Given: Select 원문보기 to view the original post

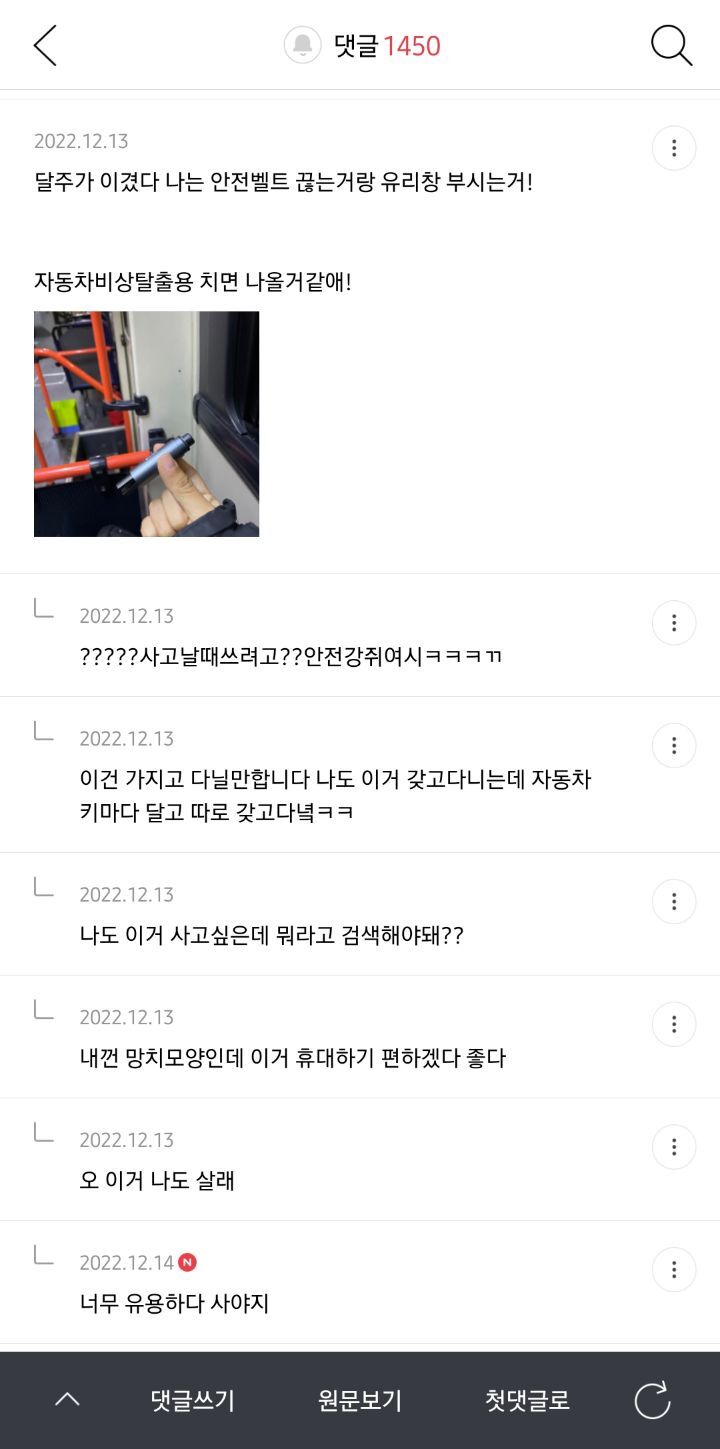Looking at the screenshot, I should tap(360, 1400).
